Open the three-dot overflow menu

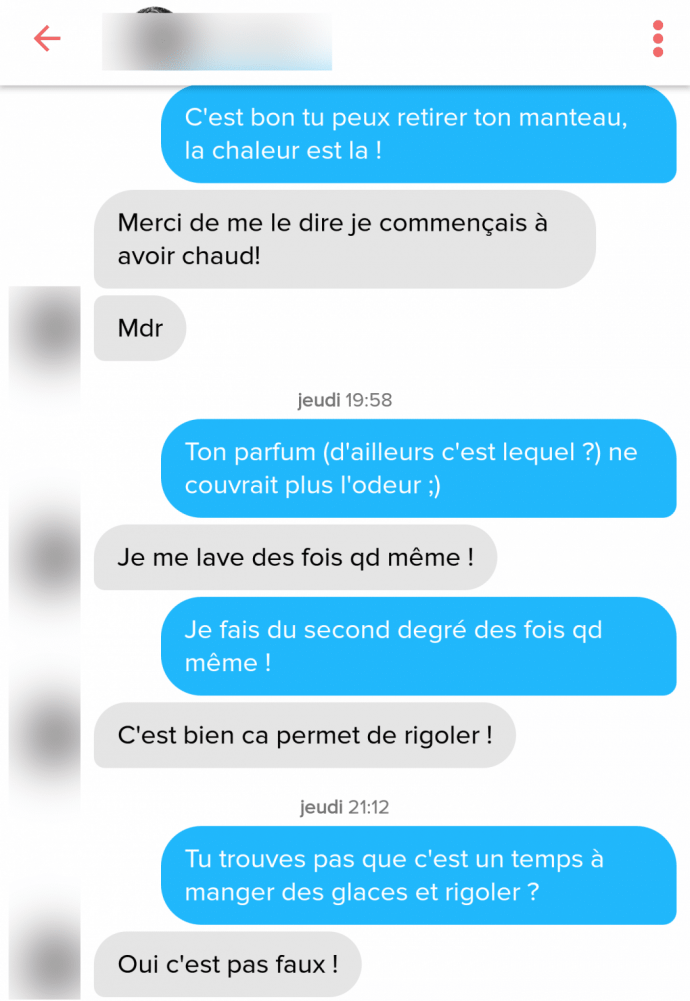tap(657, 38)
